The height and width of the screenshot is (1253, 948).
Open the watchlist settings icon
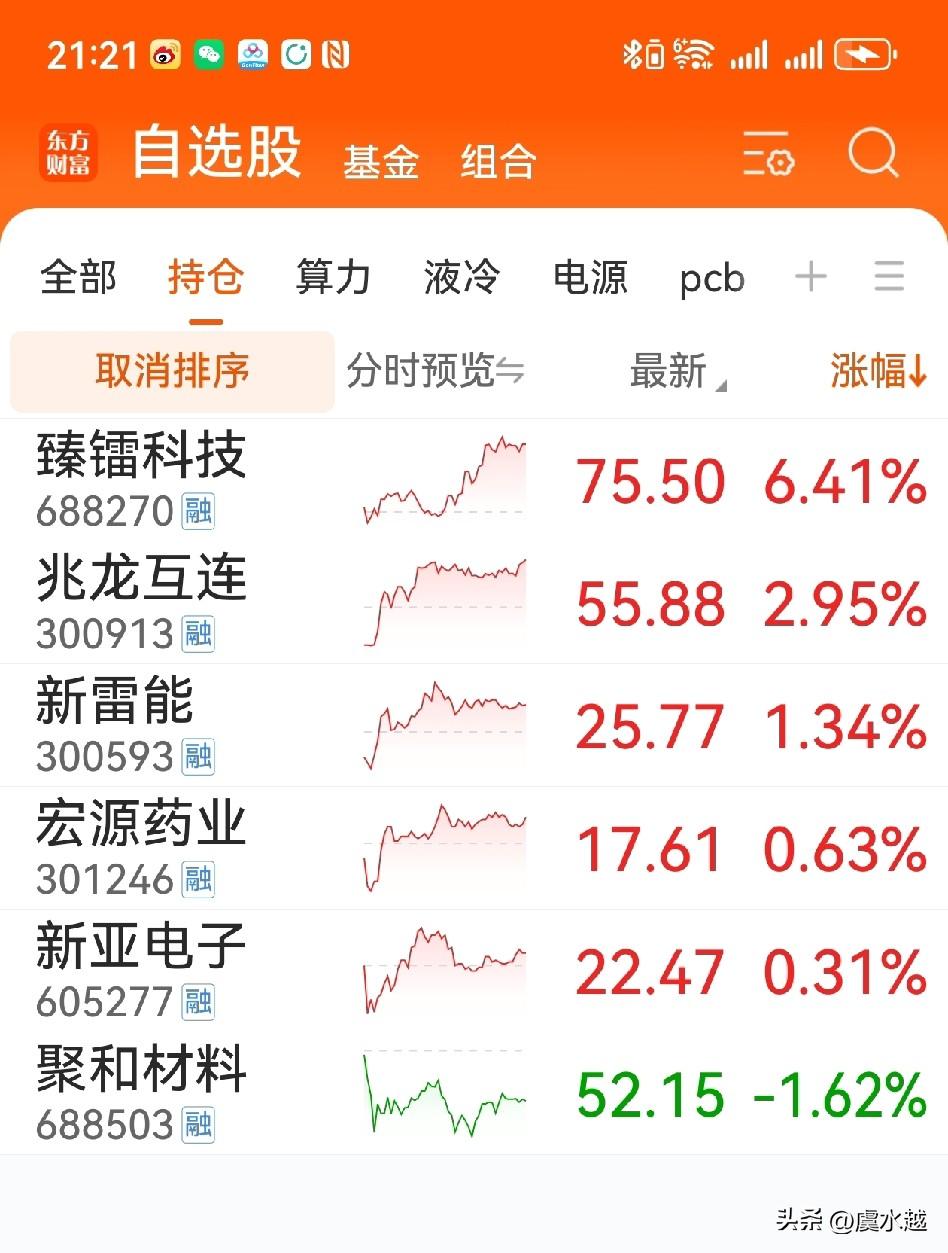(x=768, y=156)
